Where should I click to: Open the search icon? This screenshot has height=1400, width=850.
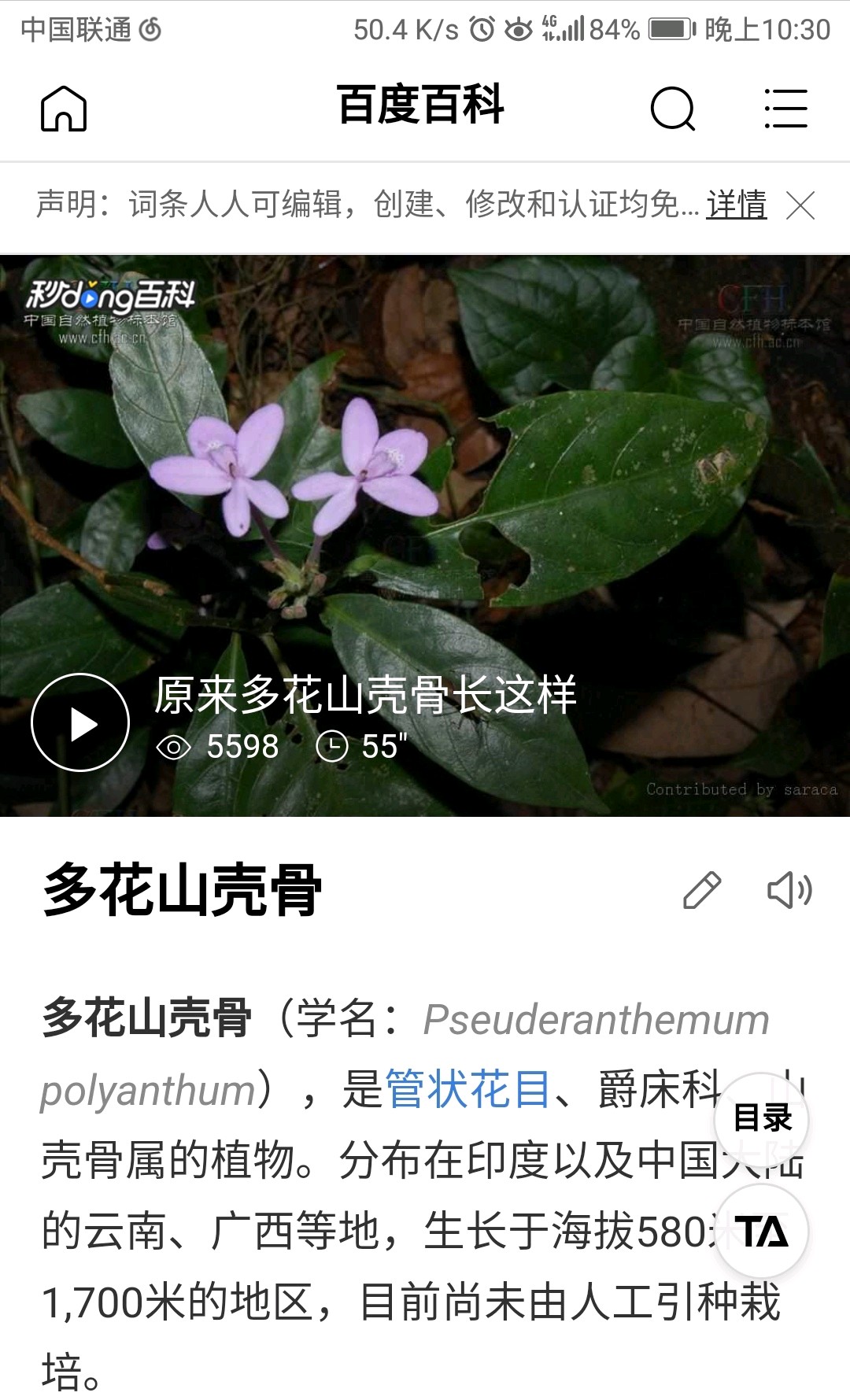click(673, 109)
